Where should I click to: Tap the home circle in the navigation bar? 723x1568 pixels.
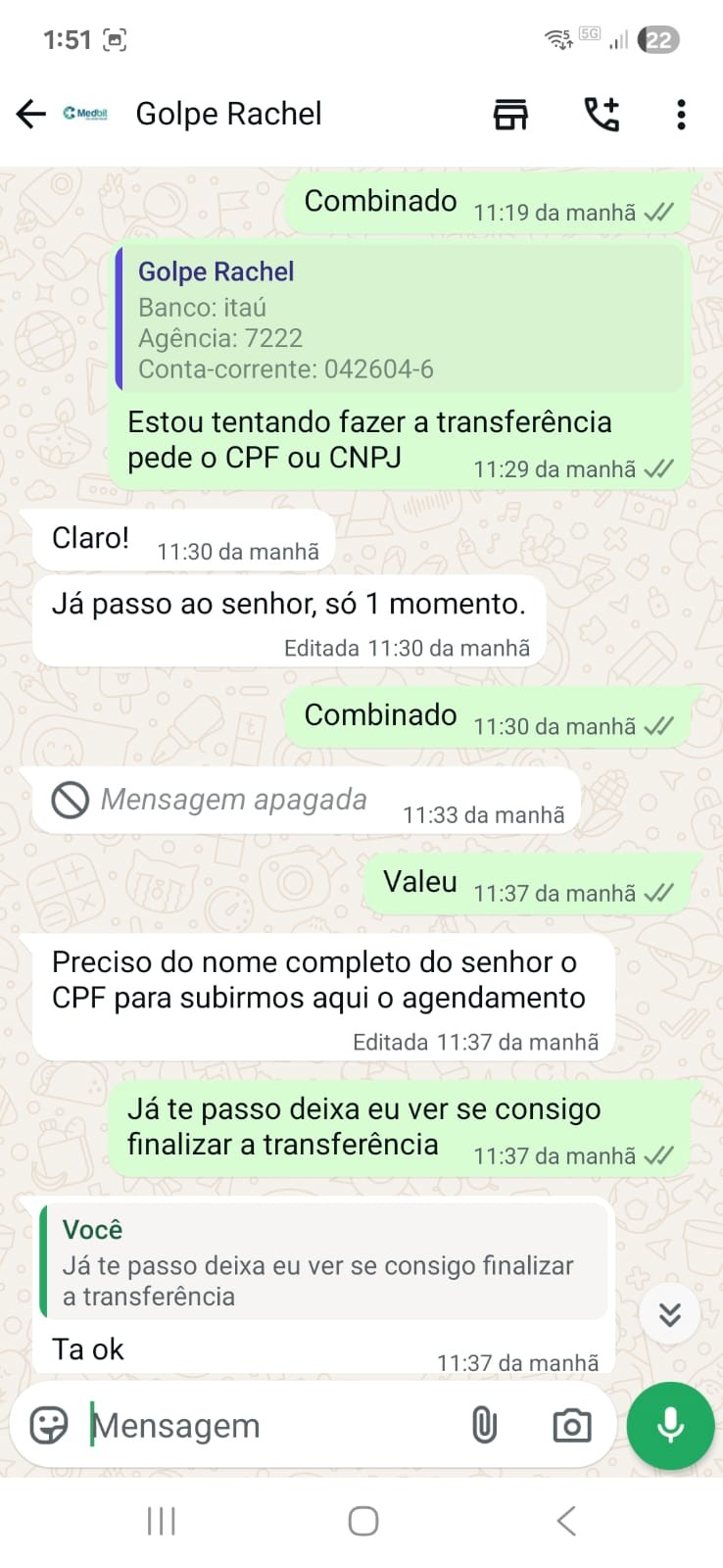click(x=361, y=1521)
